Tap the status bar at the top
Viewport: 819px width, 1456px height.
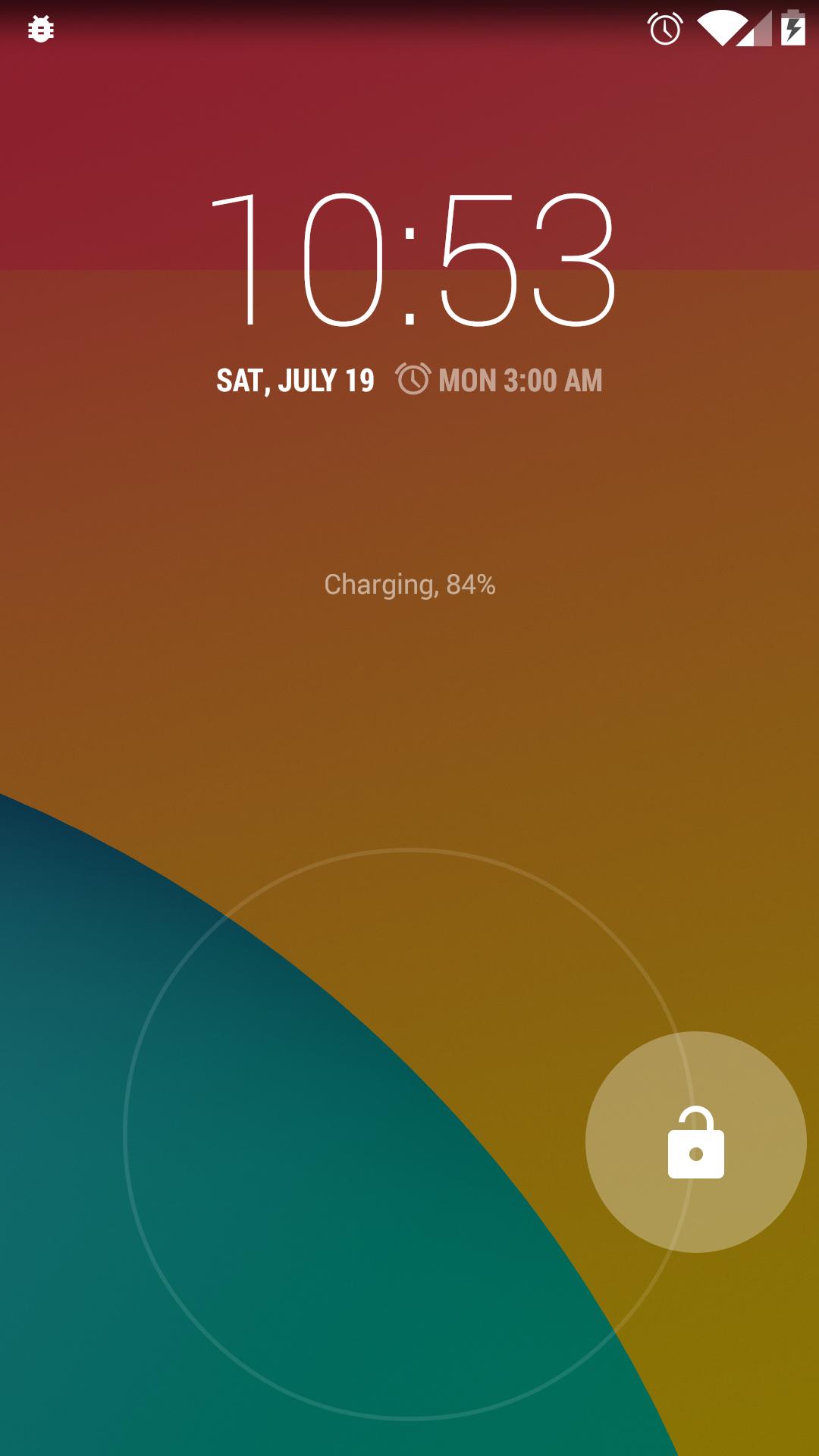pyautogui.click(x=409, y=30)
